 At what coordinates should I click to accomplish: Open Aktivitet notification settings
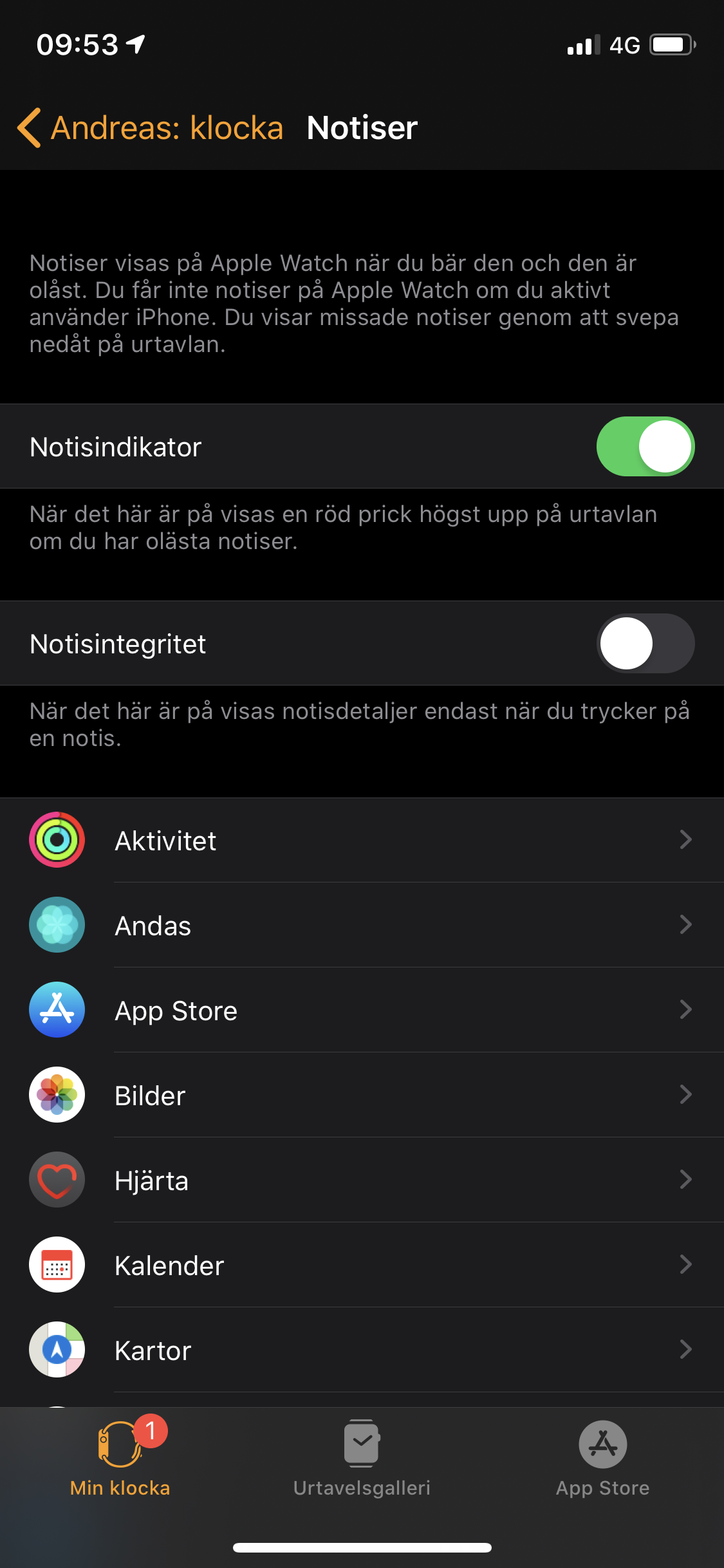362,841
